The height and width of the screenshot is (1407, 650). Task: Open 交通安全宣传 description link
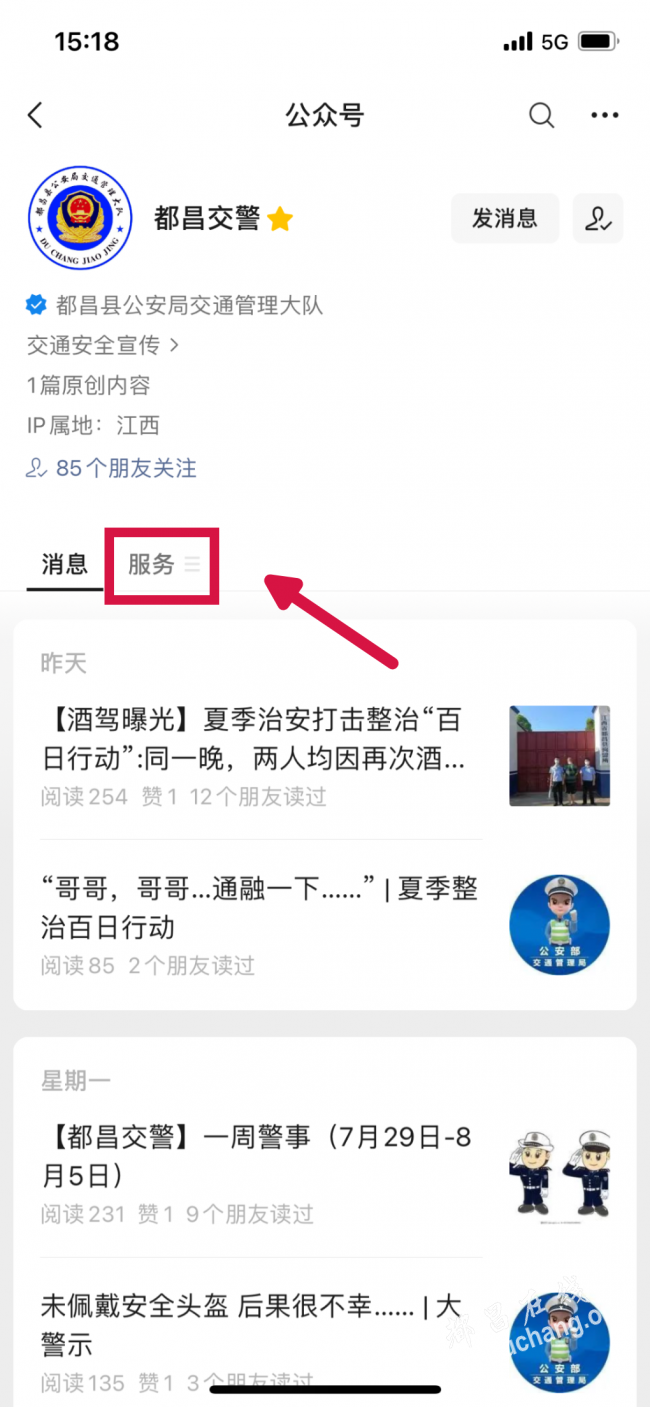(x=103, y=345)
